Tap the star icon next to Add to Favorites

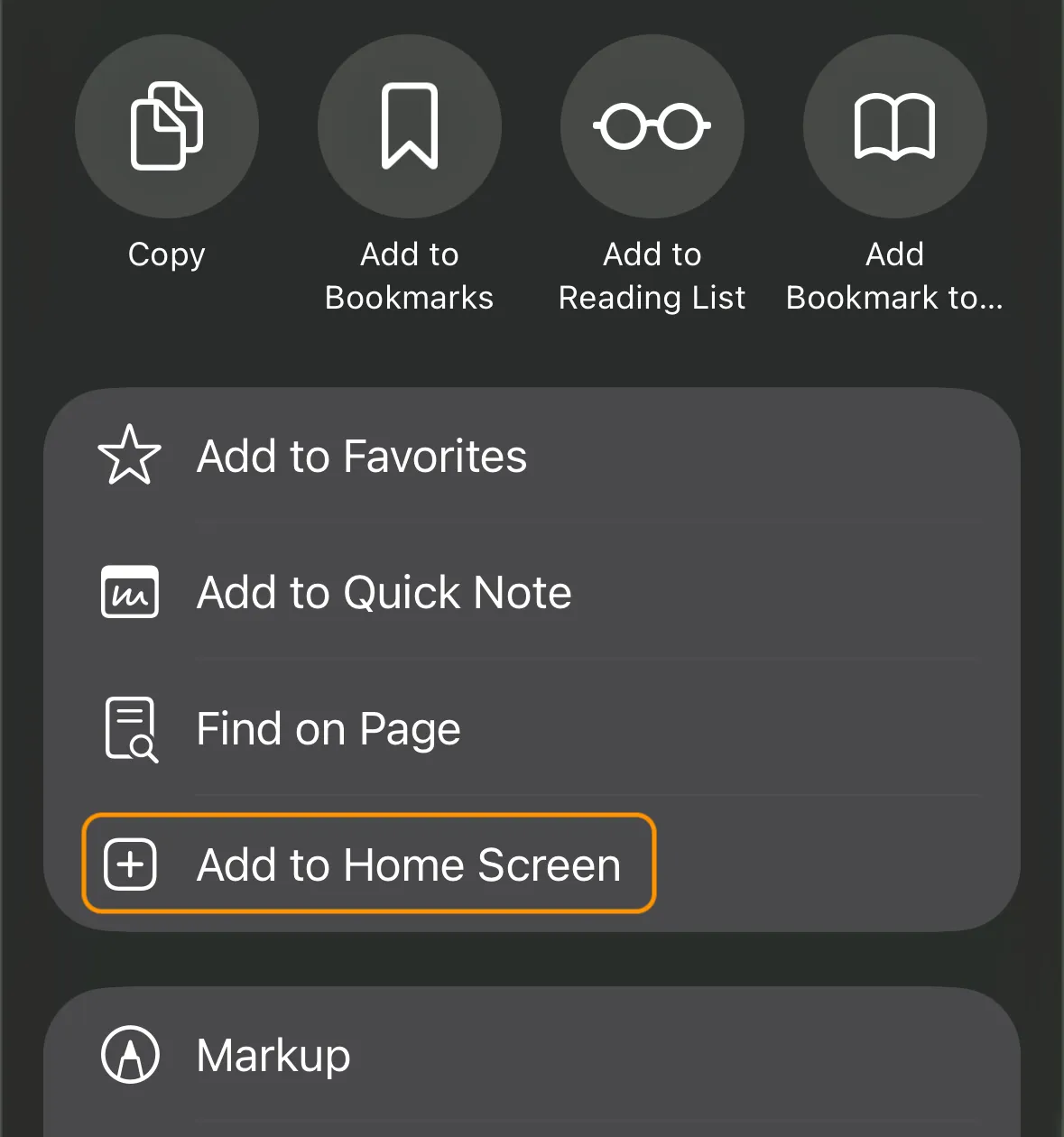point(129,457)
